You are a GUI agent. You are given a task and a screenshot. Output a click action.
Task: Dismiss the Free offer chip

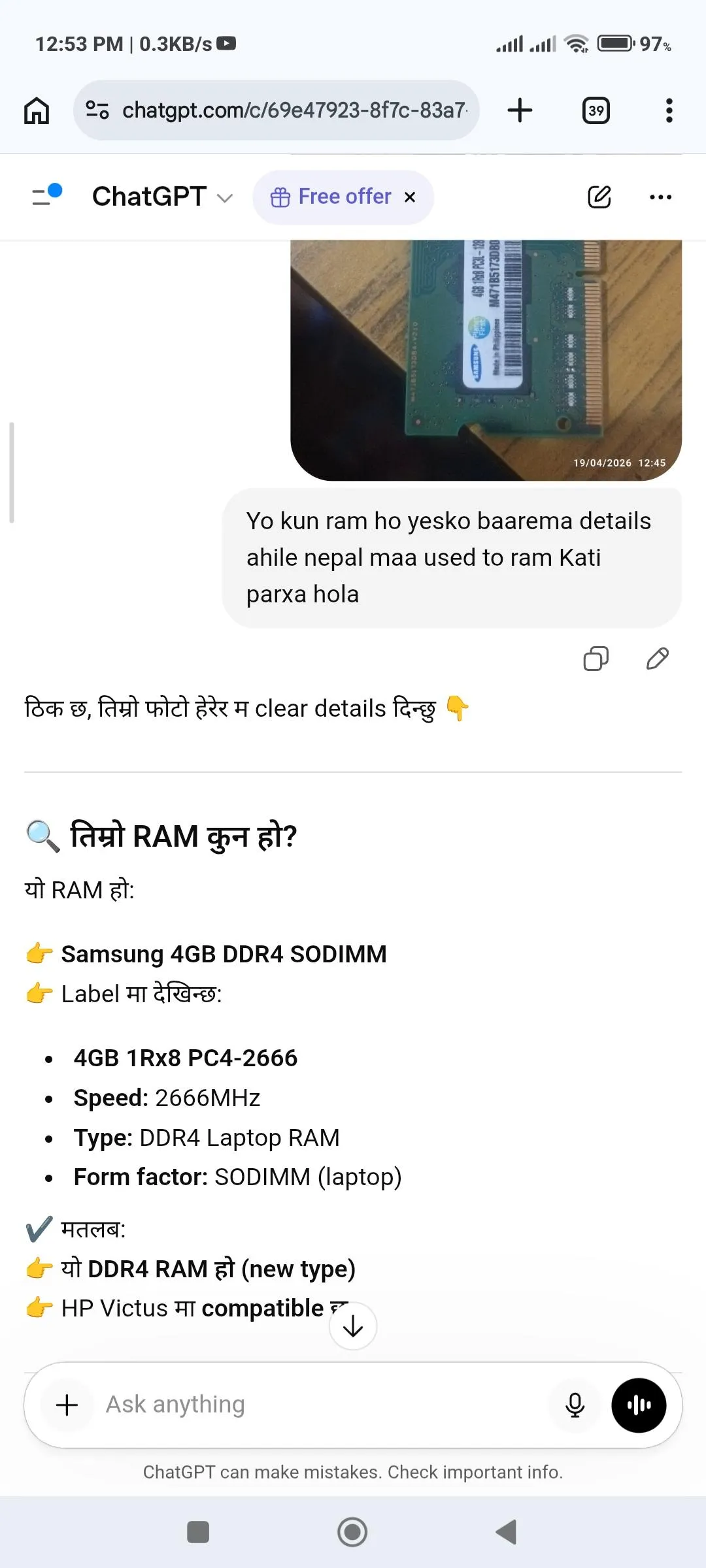point(410,197)
